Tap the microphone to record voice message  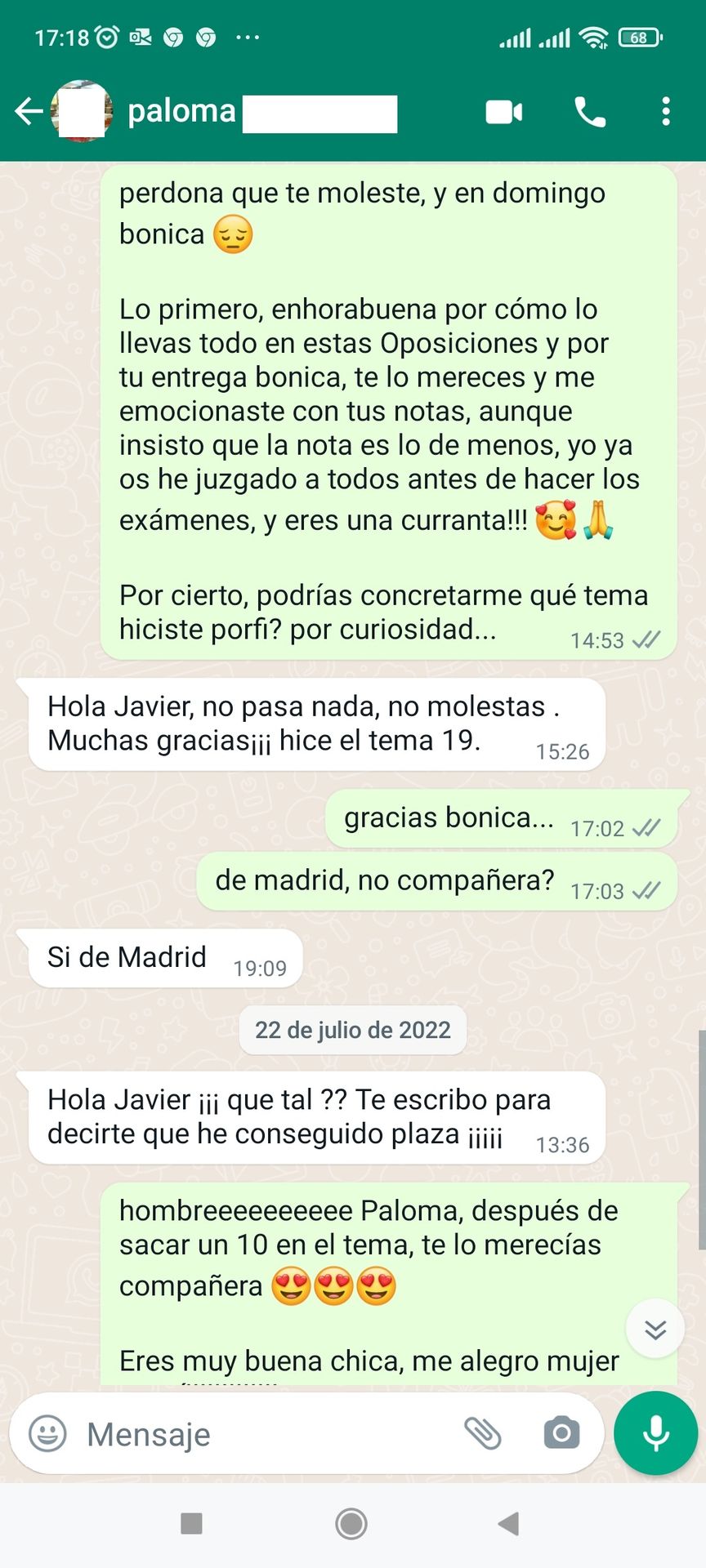point(655,1433)
